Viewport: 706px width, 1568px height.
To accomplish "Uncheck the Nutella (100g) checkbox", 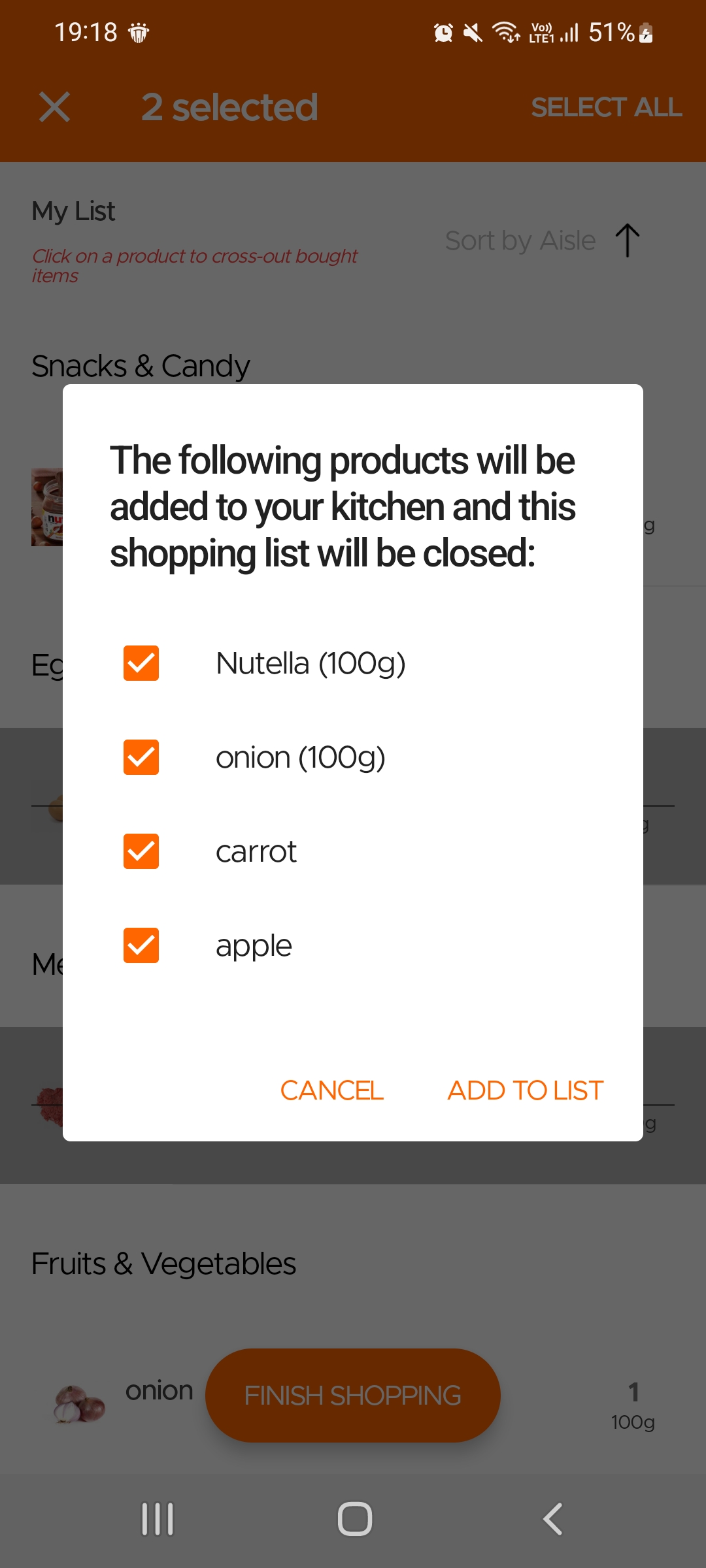I will tap(141, 663).
